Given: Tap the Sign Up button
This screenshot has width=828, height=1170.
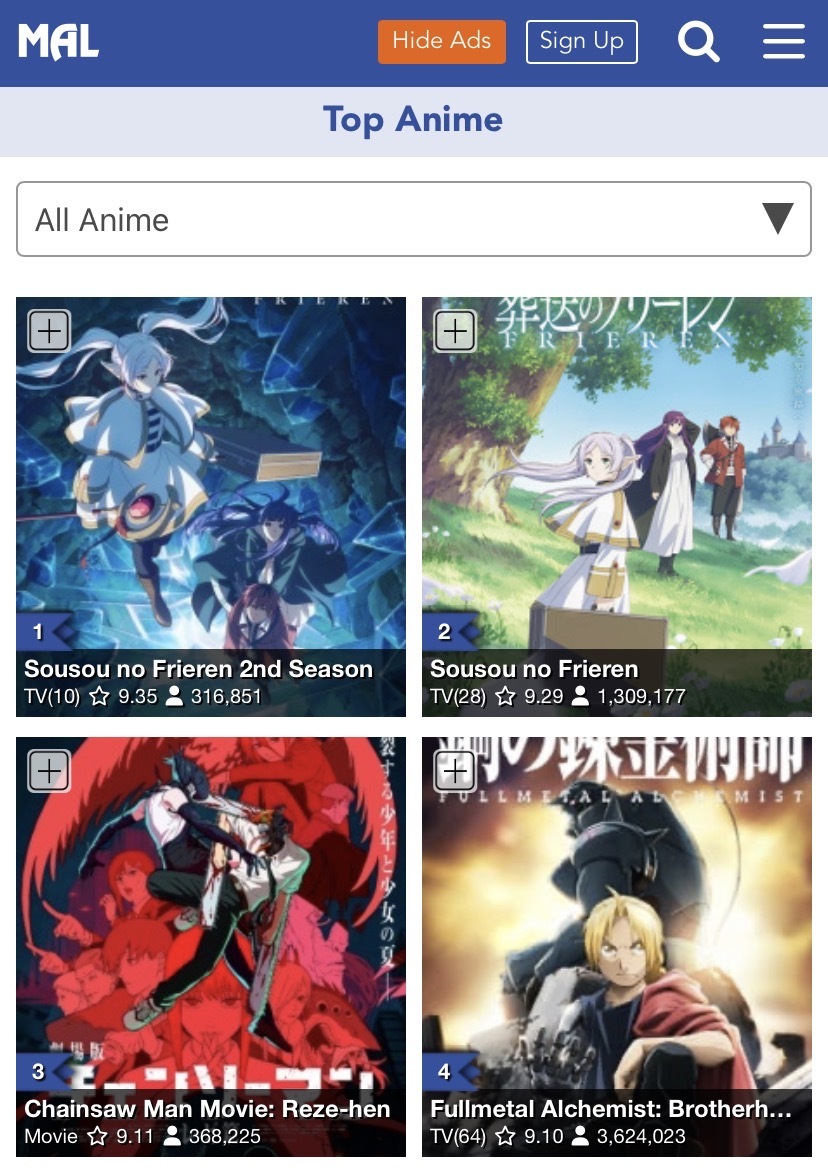Looking at the screenshot, I should [x=581, y=42].
